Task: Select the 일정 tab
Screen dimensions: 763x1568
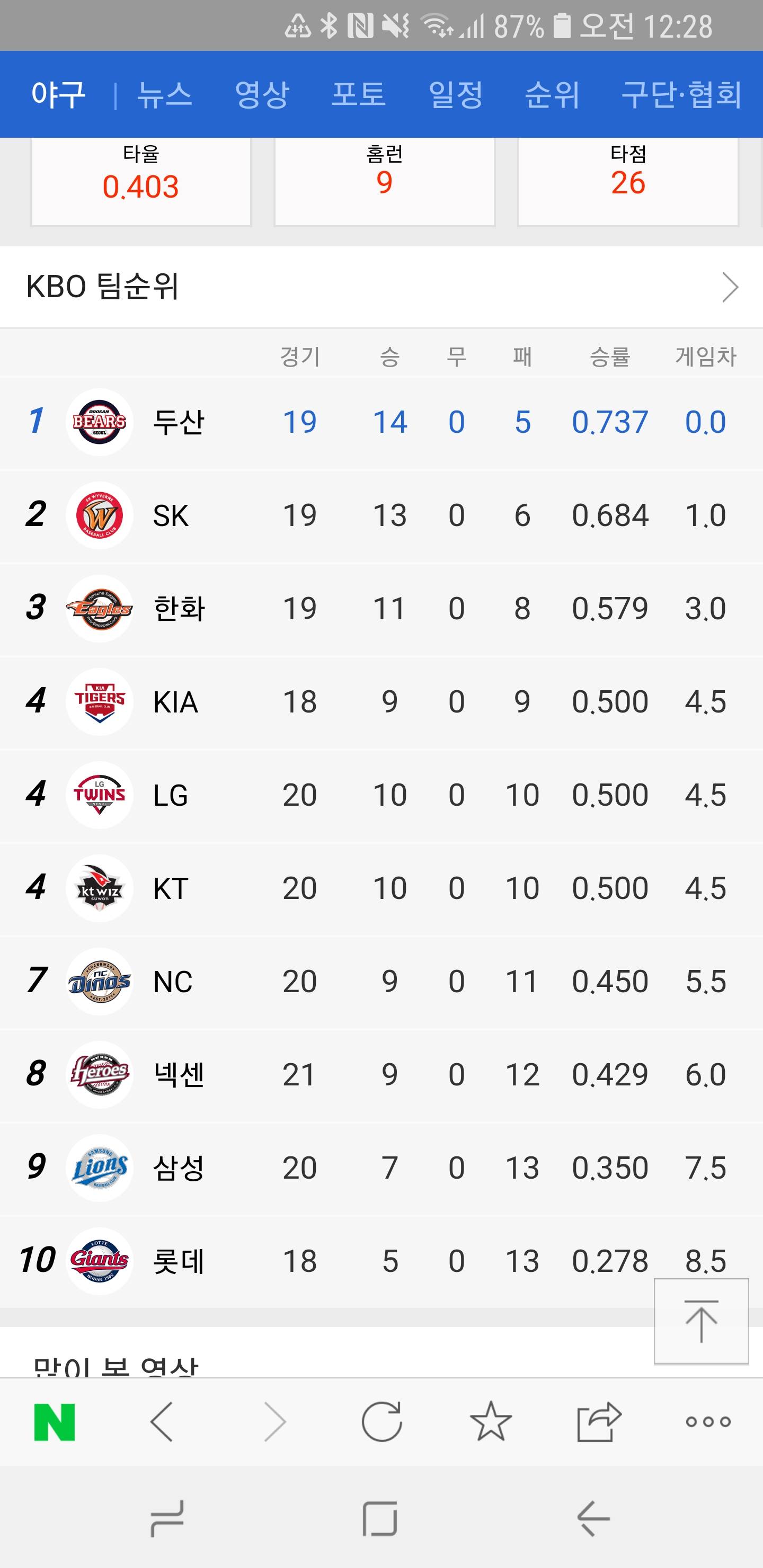Action: [x=456, y=95]
